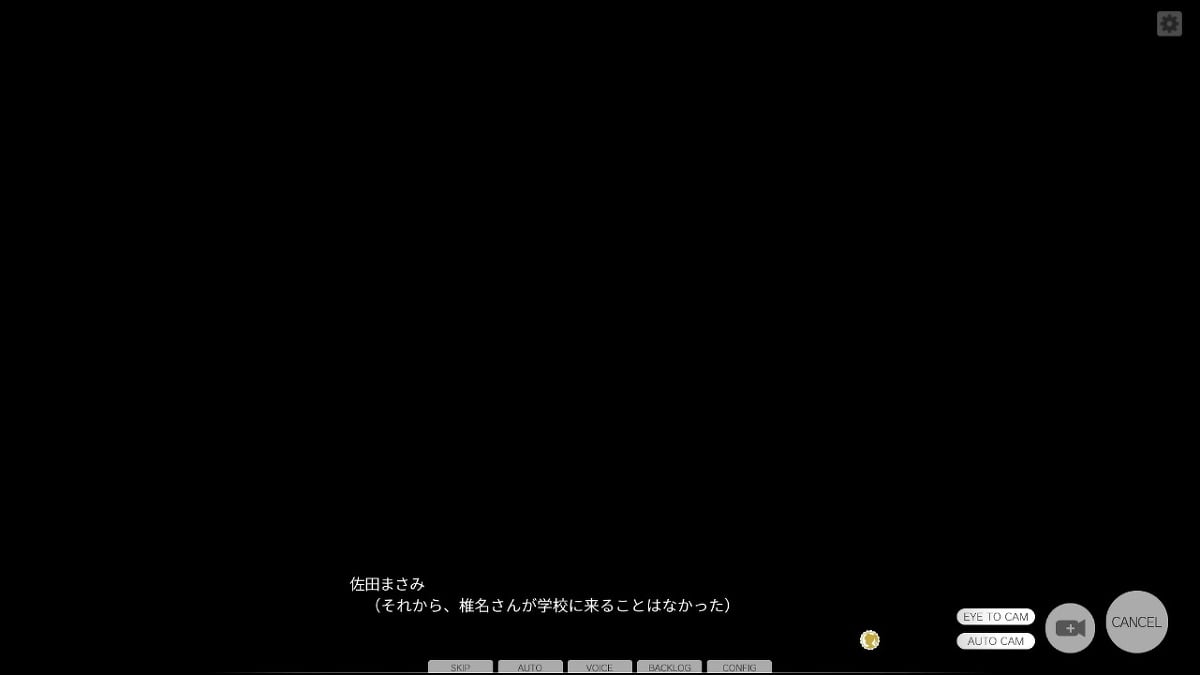Select EYE TO CAM option

995,617
